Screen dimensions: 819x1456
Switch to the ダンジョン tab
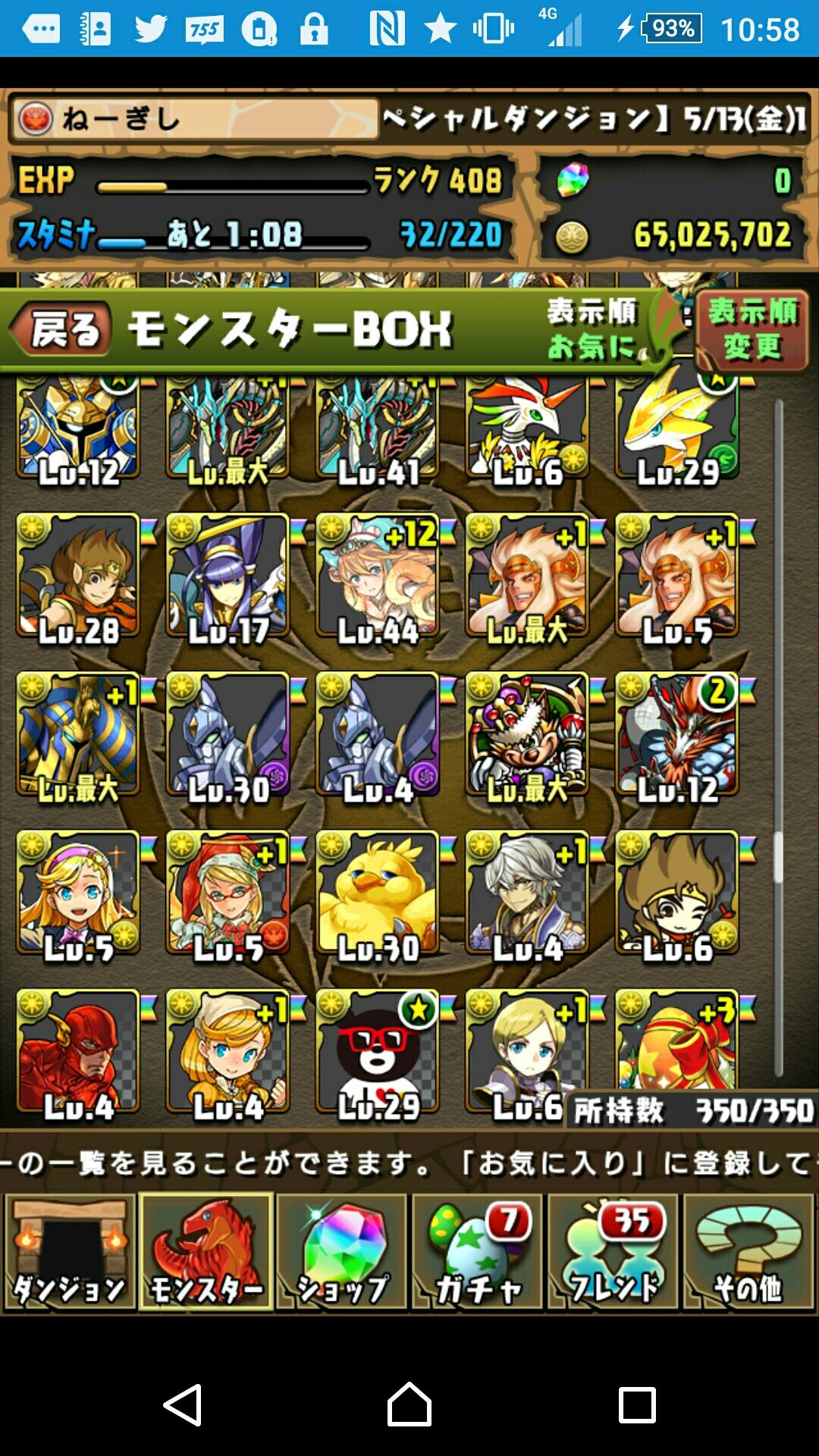point(70,1252)
